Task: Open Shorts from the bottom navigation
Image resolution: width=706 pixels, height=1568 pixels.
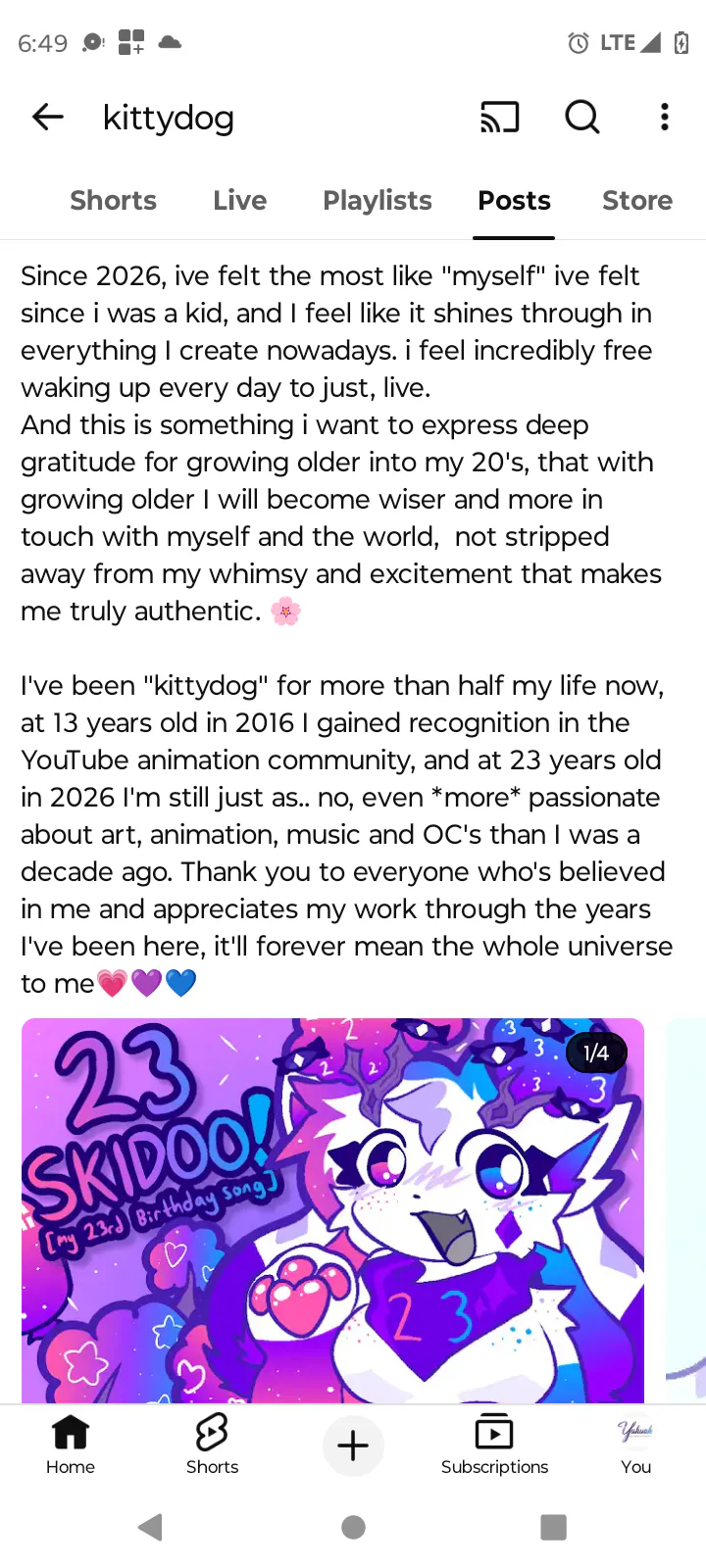Action: point(212,1444)
